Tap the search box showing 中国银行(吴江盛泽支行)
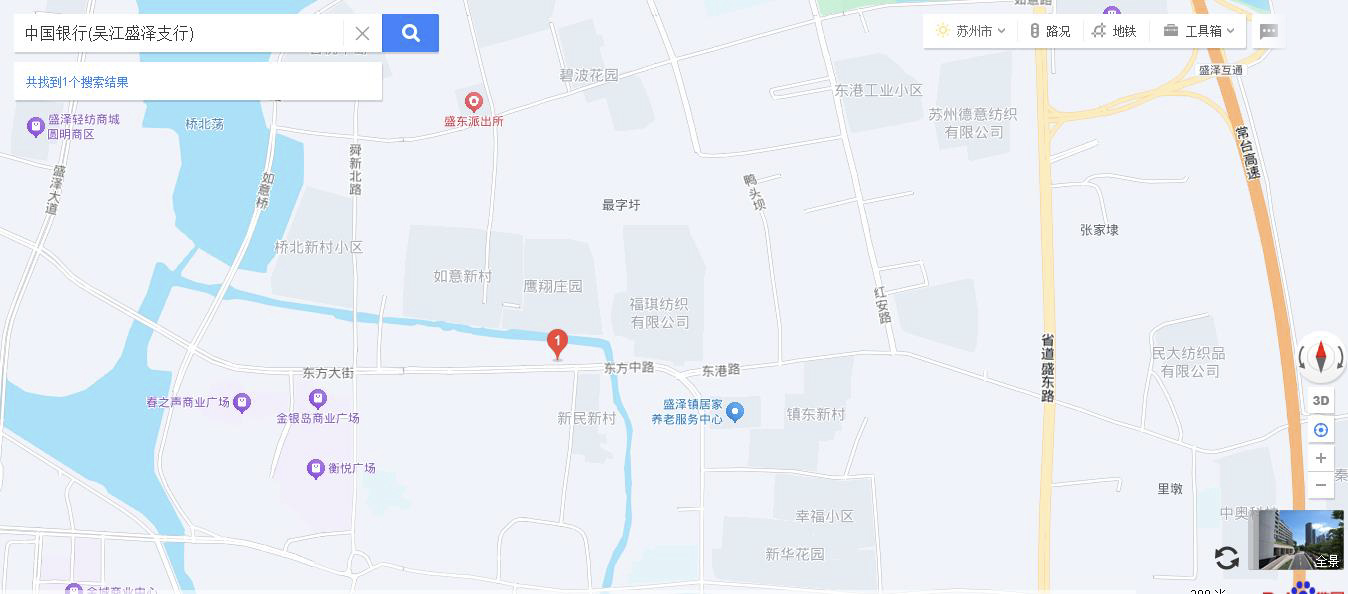The image size is (1348, 594). (180, 33)
